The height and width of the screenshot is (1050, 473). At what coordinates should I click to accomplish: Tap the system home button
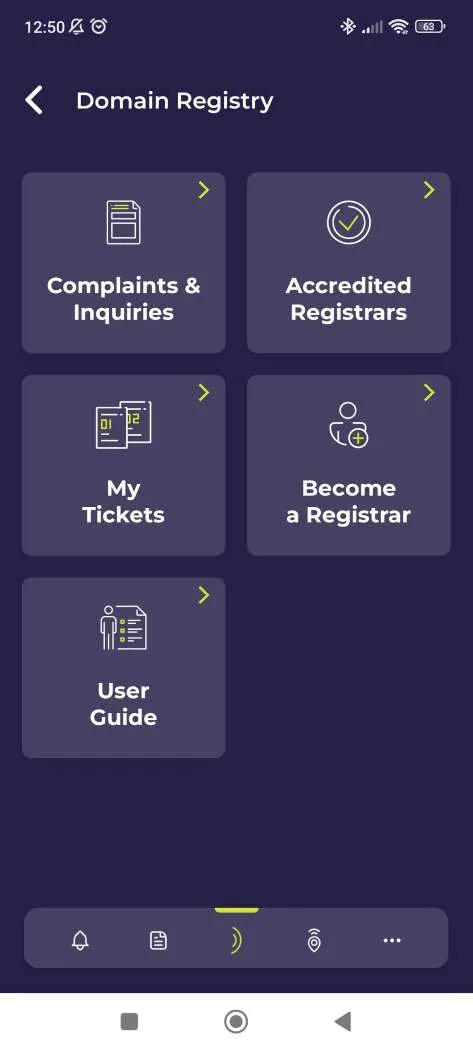236,1022
